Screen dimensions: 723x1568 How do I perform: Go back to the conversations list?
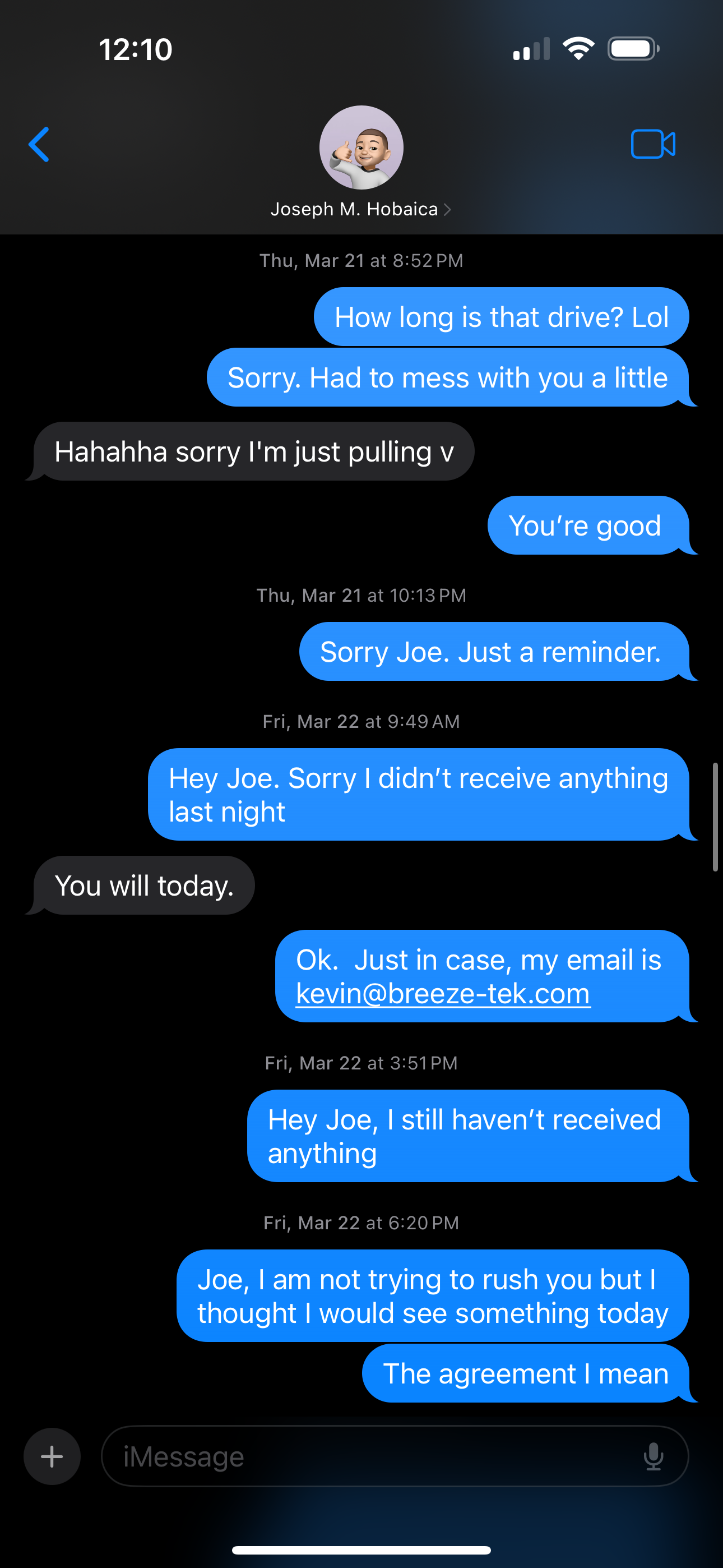39,145
